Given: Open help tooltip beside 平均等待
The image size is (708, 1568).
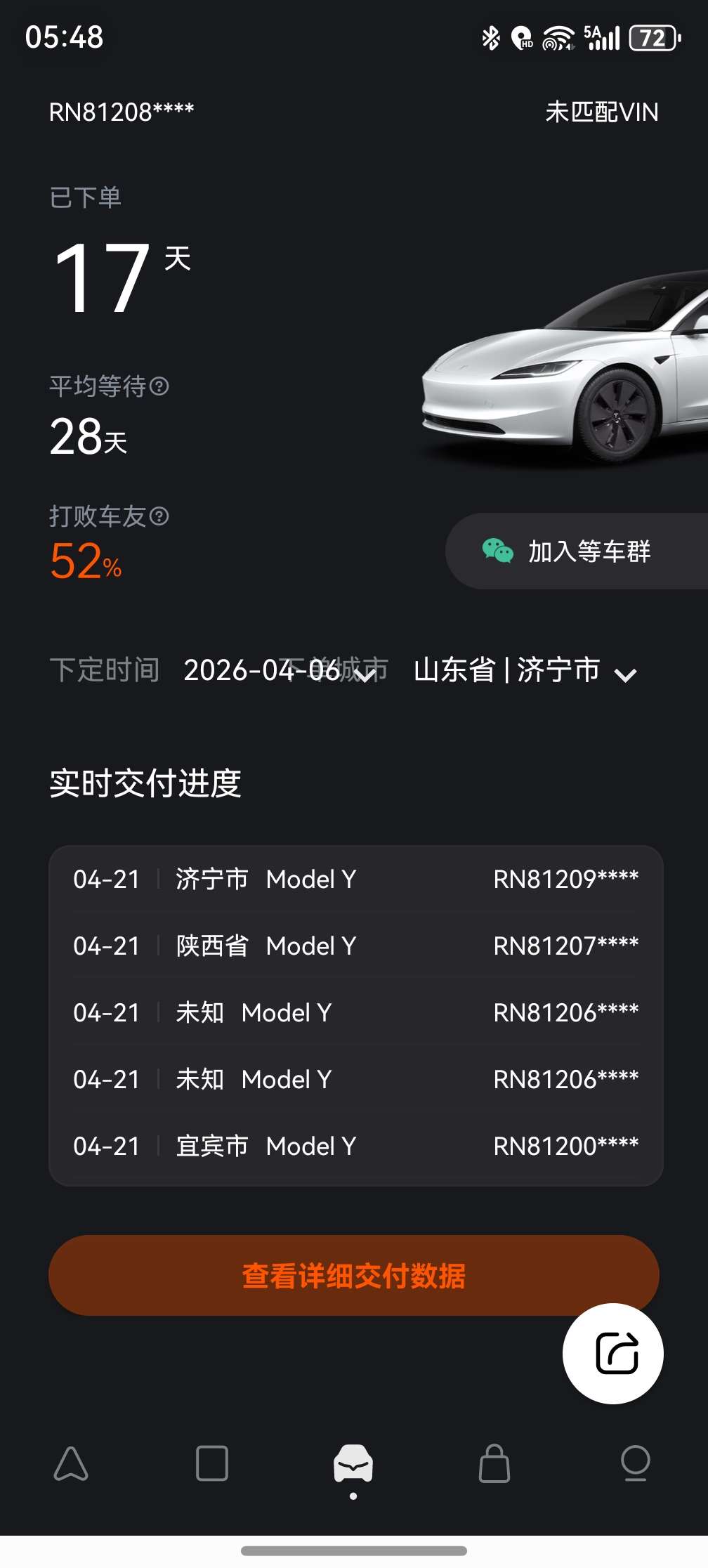Looking at the screenshot, I should pos(160,386).
